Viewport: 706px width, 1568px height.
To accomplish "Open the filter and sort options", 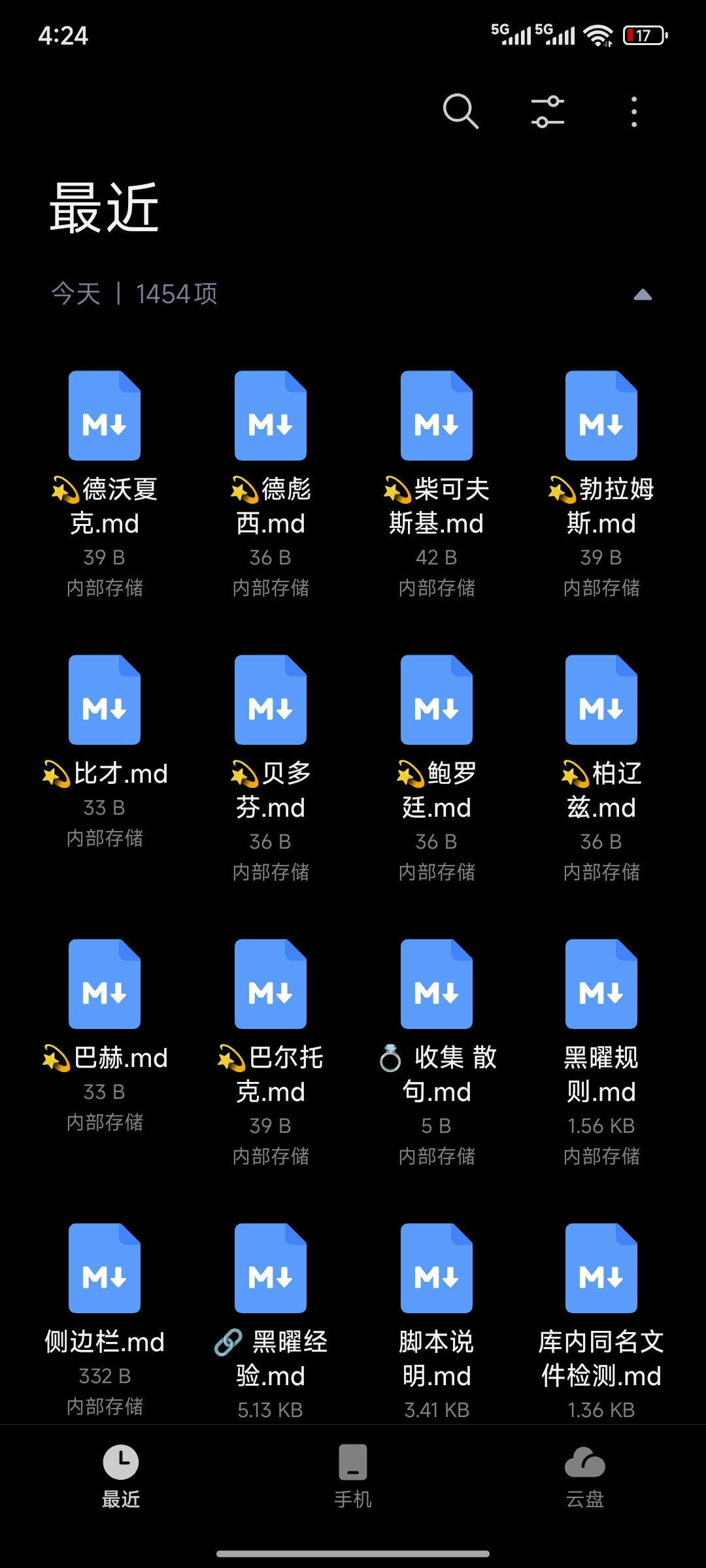I will 547,111.
